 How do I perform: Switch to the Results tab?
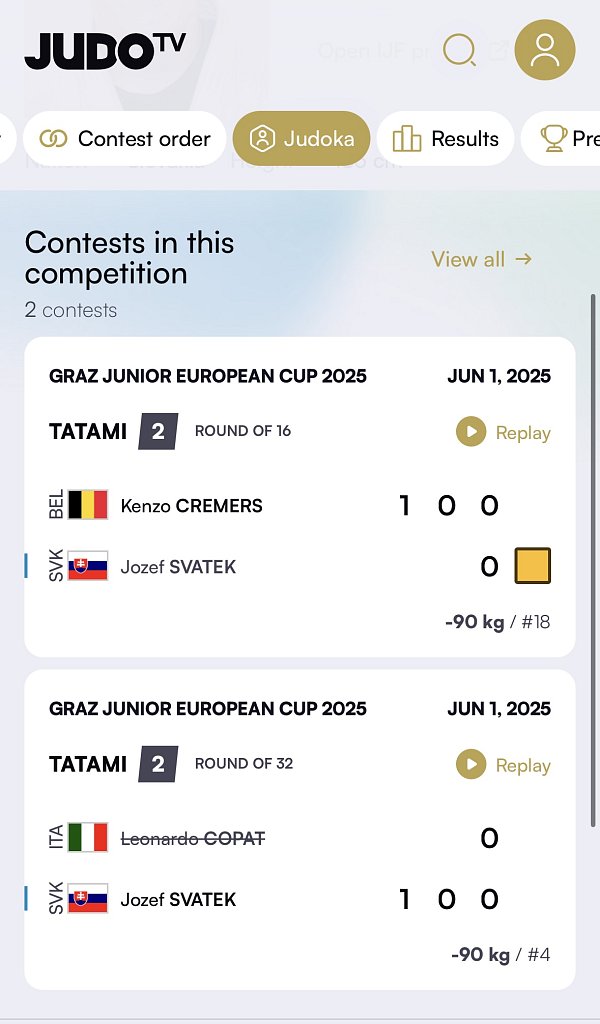pos(445,138)
